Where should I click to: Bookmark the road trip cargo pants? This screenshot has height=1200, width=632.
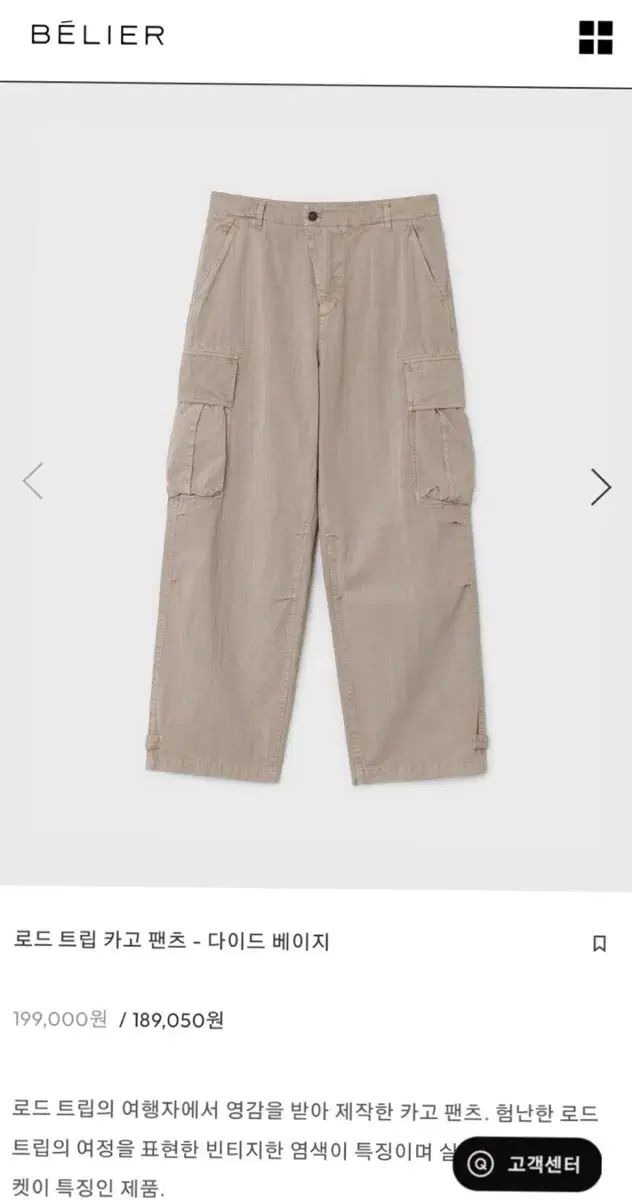pyautogui.click(x=599, y=943)
